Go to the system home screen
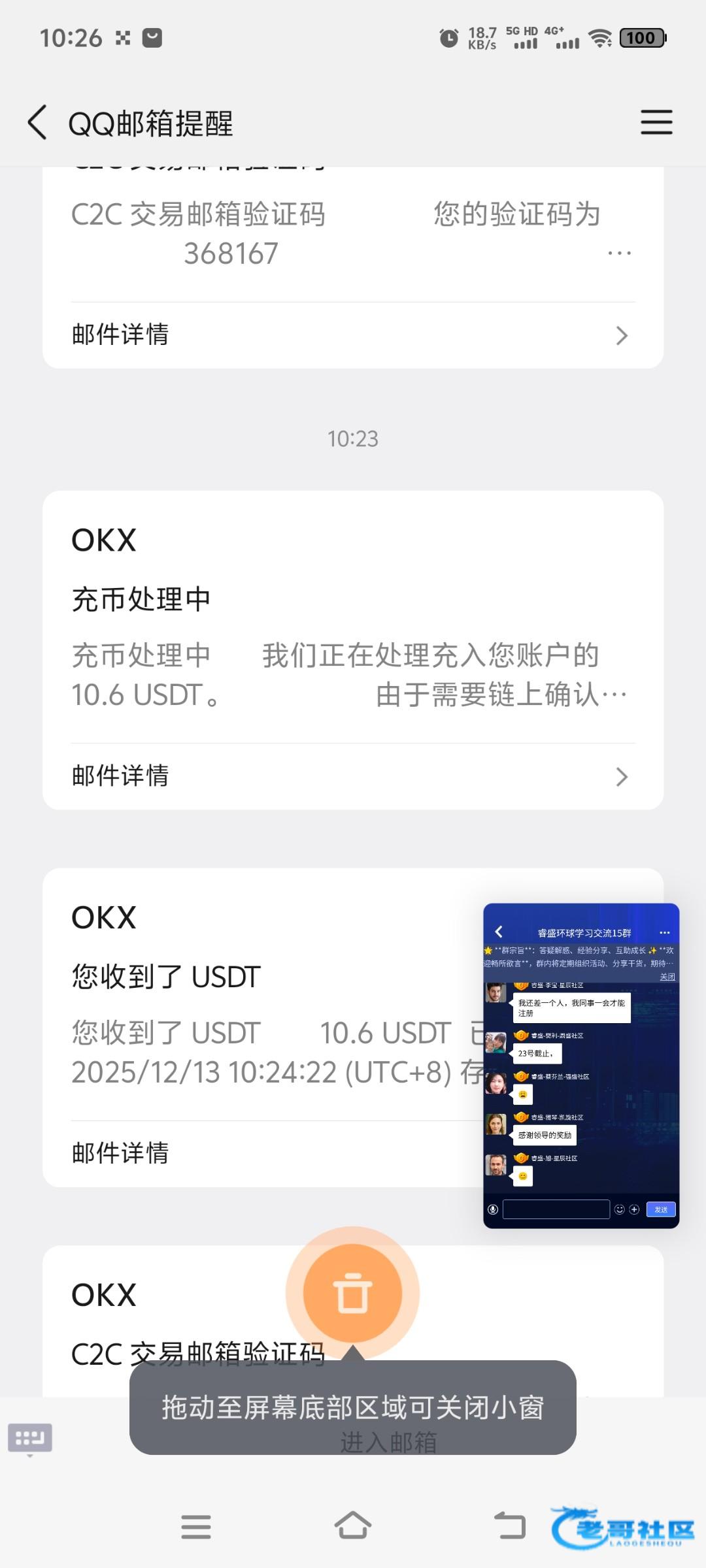This screenshot has height=1568, width=706. click(353, 1526)
